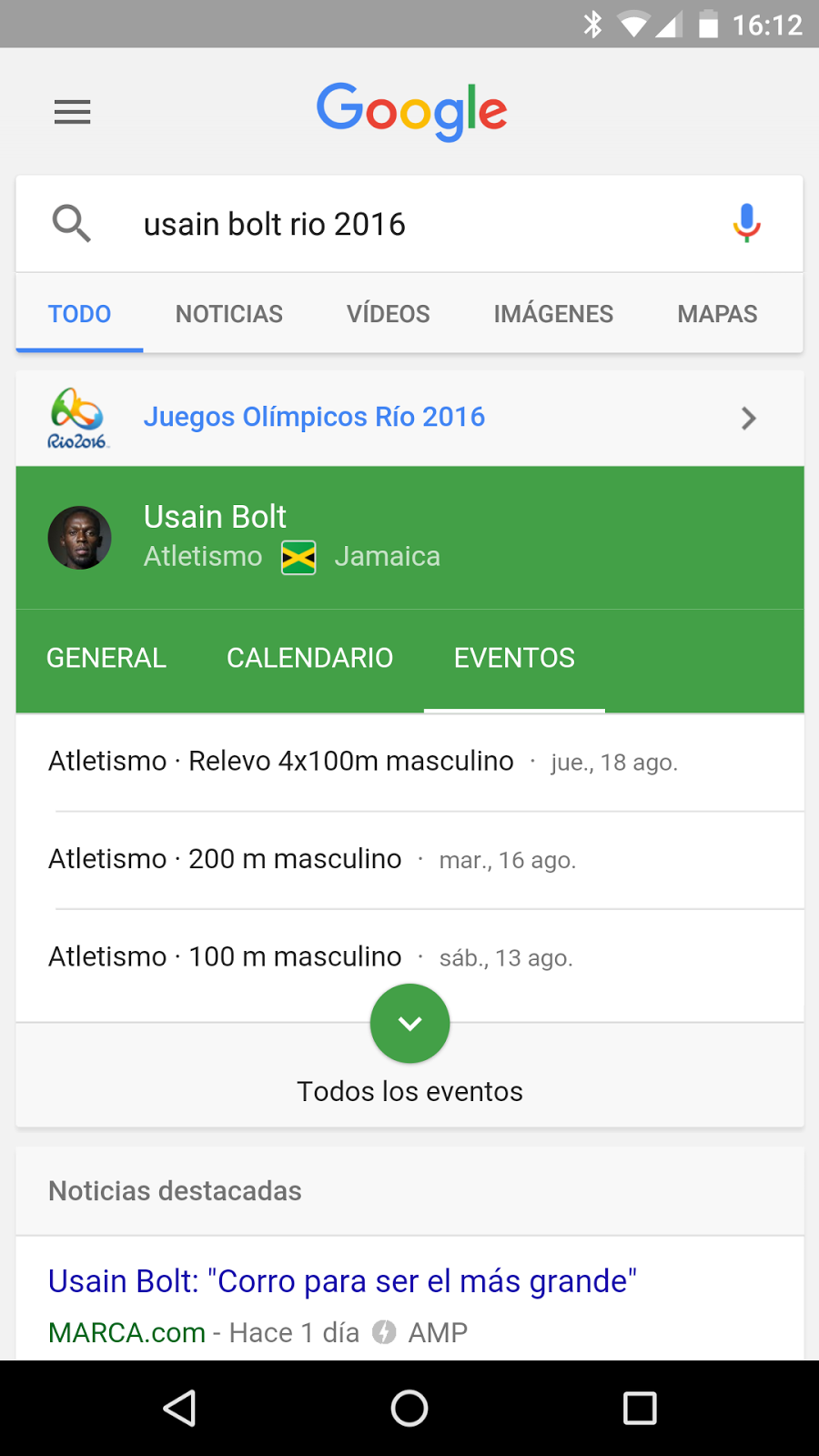Open Juegos Olímpicos Río 2016 link
The image size is (819, 1456).
click(314, 417)
